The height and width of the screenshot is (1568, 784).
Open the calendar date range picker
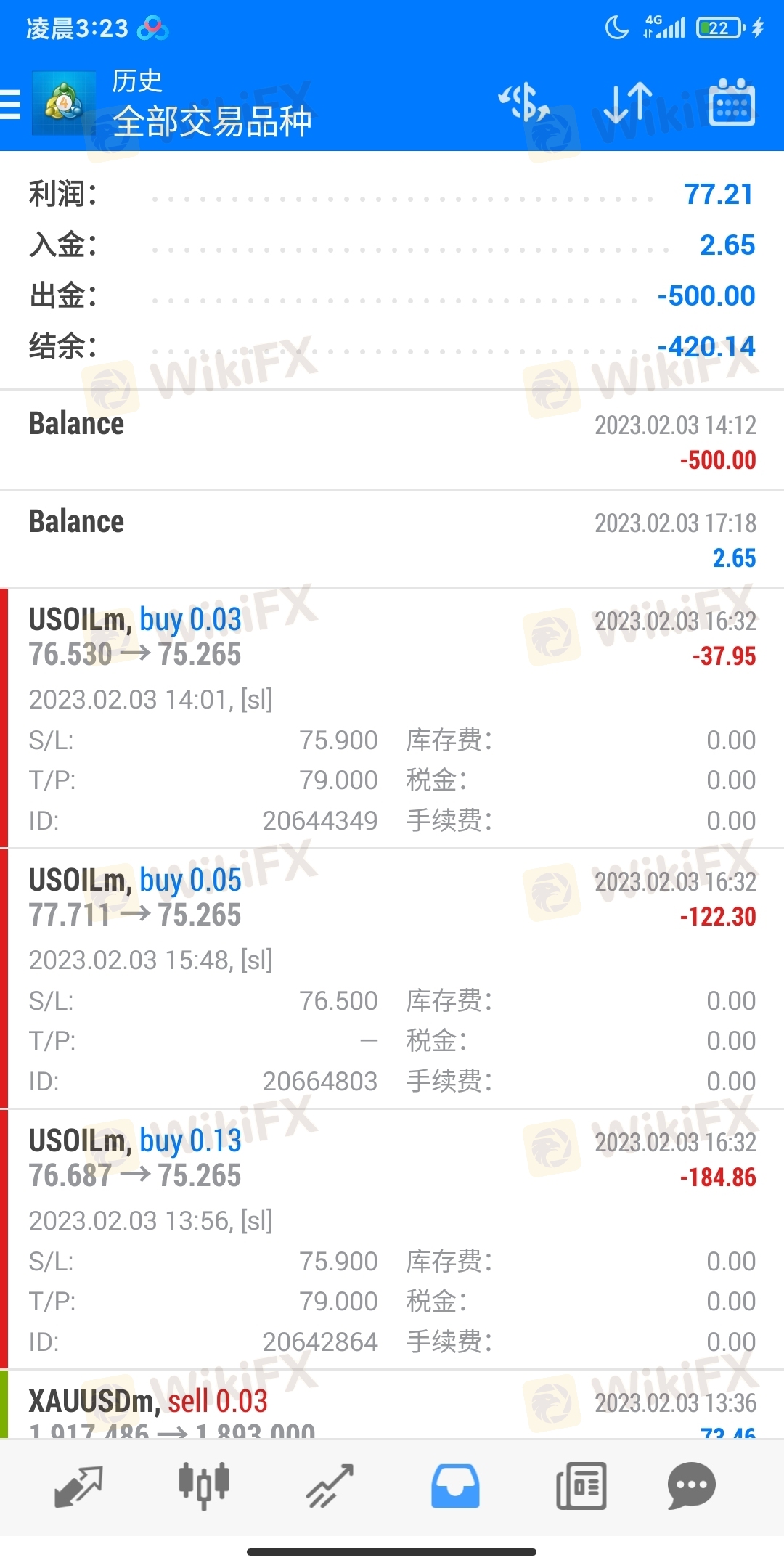click(732, 102)
